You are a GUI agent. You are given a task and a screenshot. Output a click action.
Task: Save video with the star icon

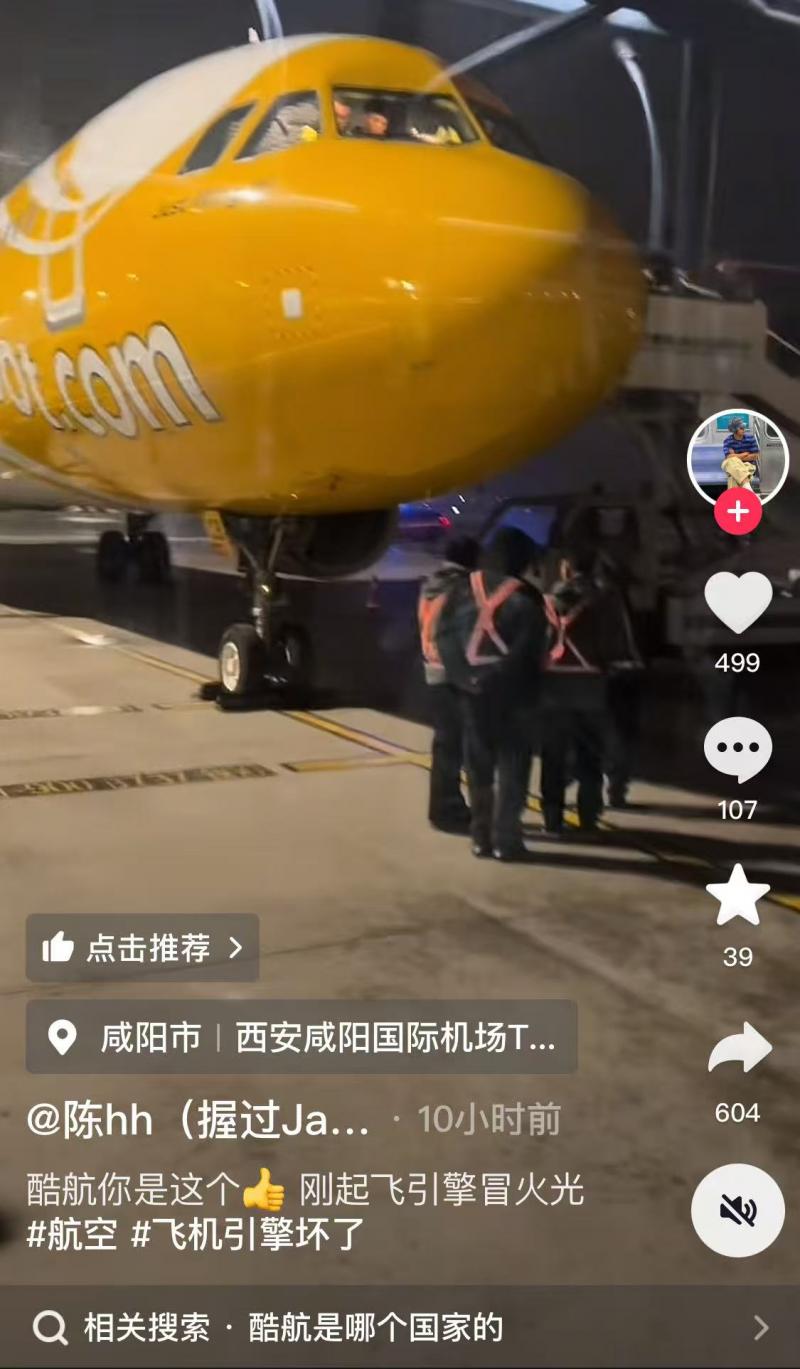(738, 896)
